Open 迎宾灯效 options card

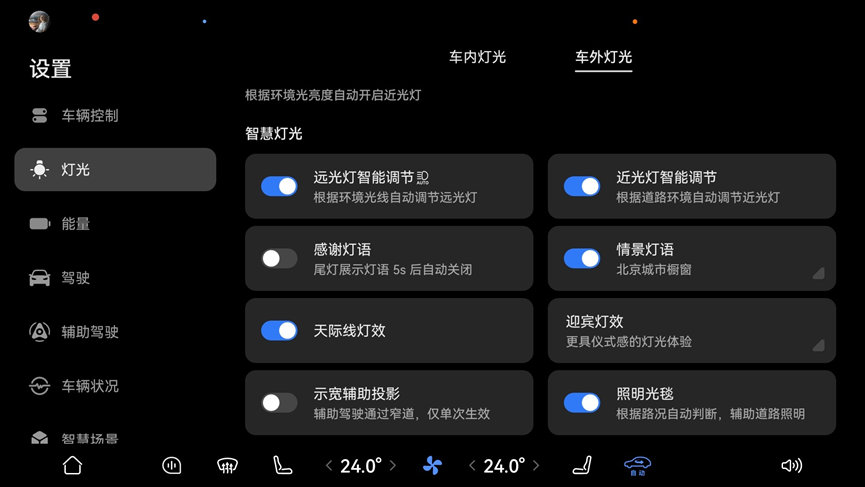(x=691, y=331)
